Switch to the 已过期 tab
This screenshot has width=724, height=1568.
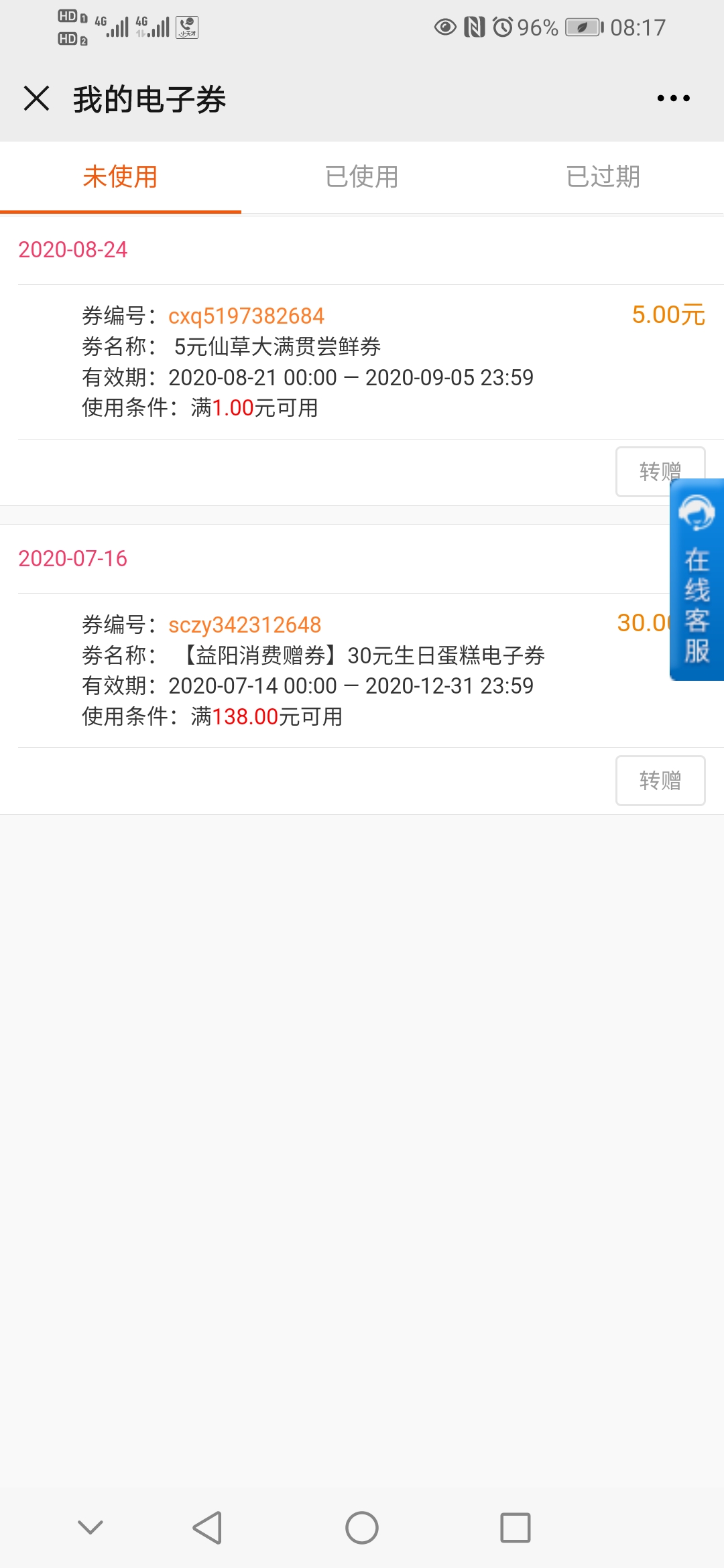603,177
